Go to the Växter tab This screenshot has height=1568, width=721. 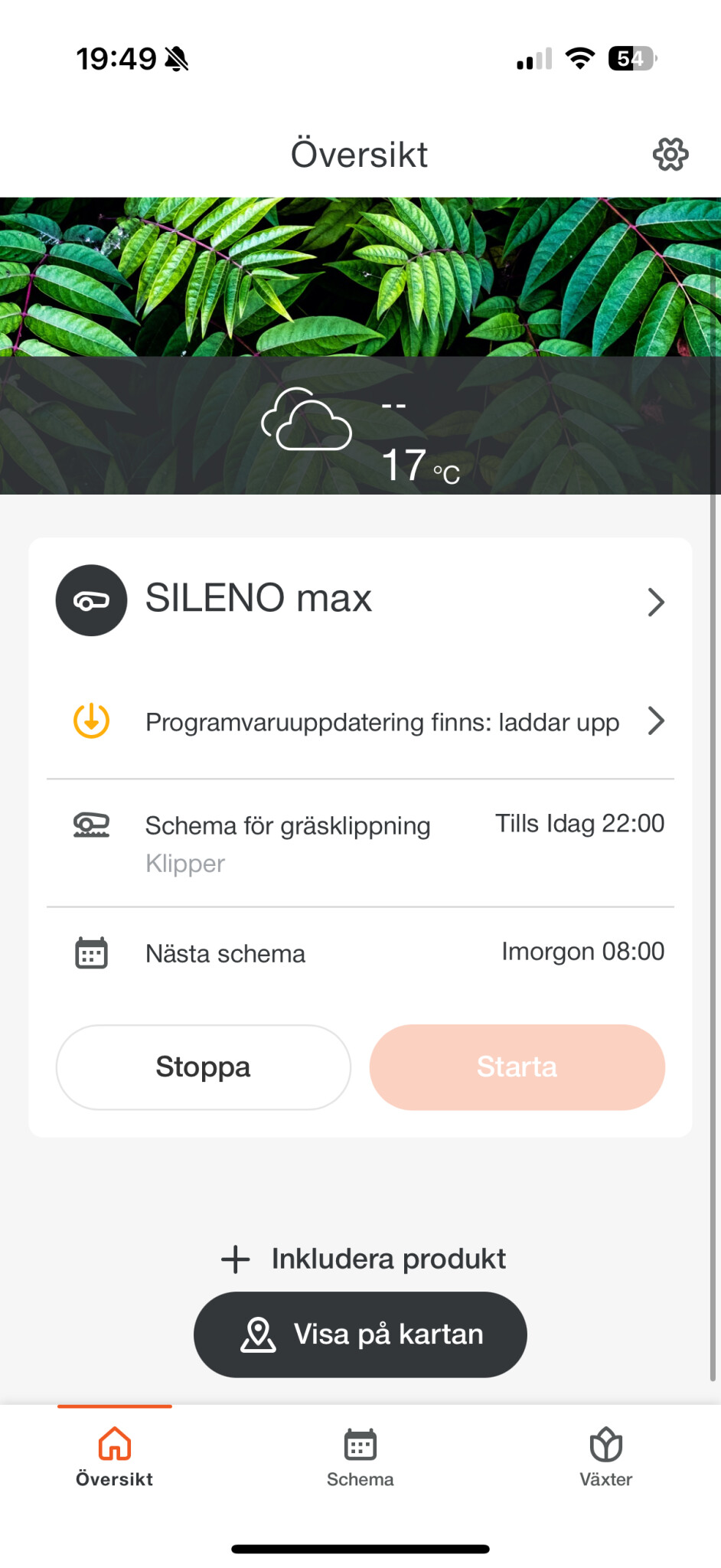point(605,1456)
